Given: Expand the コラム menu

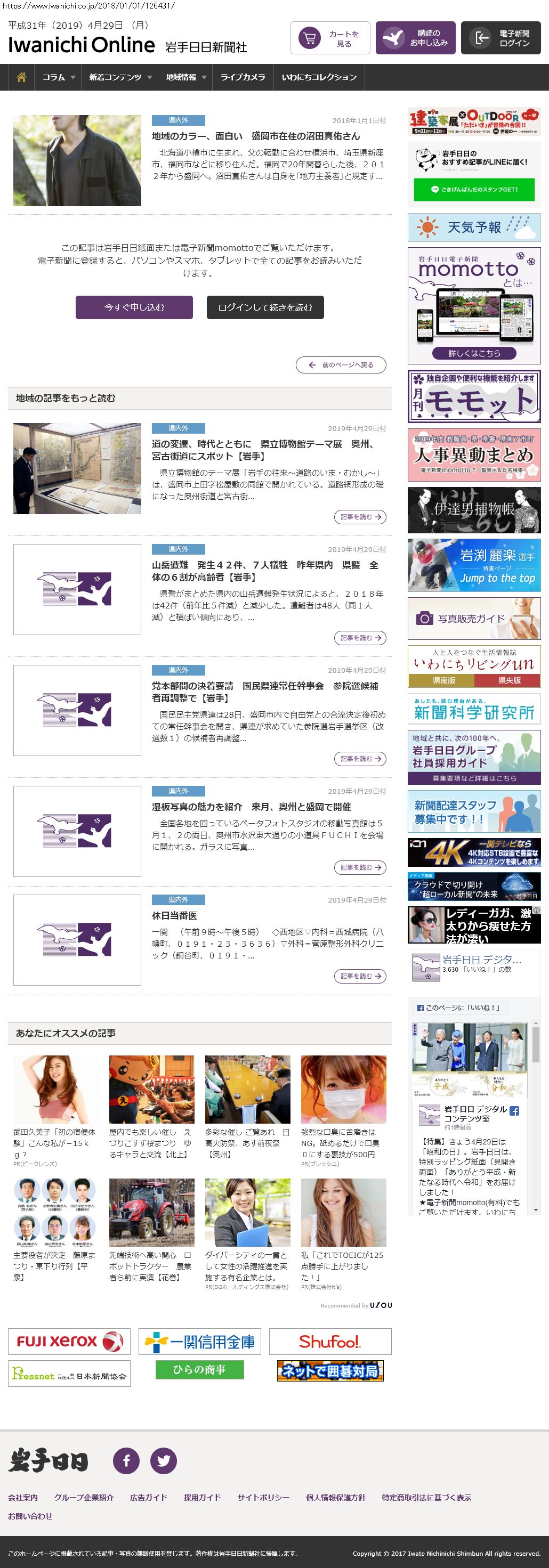Looking at the screenshot, I should (59, 77).
